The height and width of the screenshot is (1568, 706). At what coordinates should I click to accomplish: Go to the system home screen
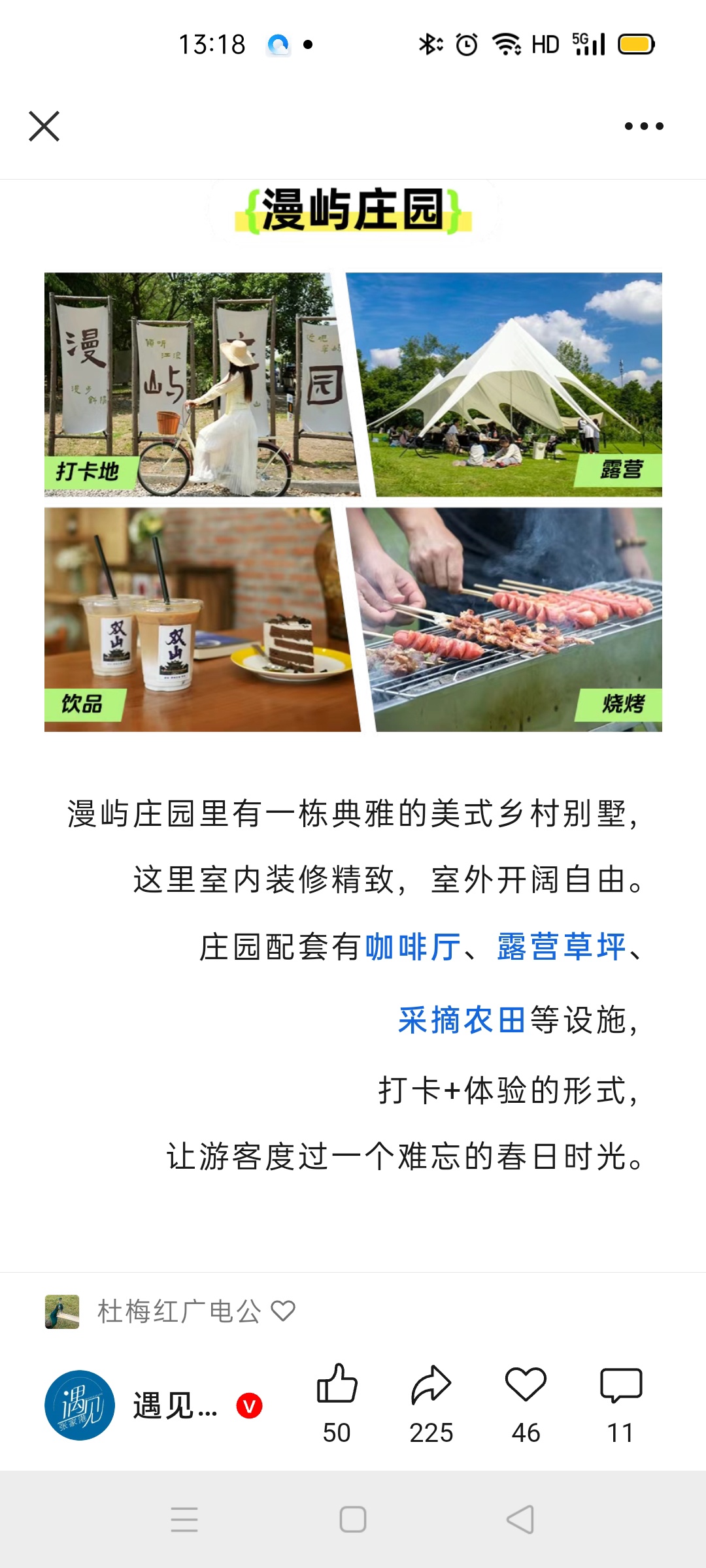353,1519
